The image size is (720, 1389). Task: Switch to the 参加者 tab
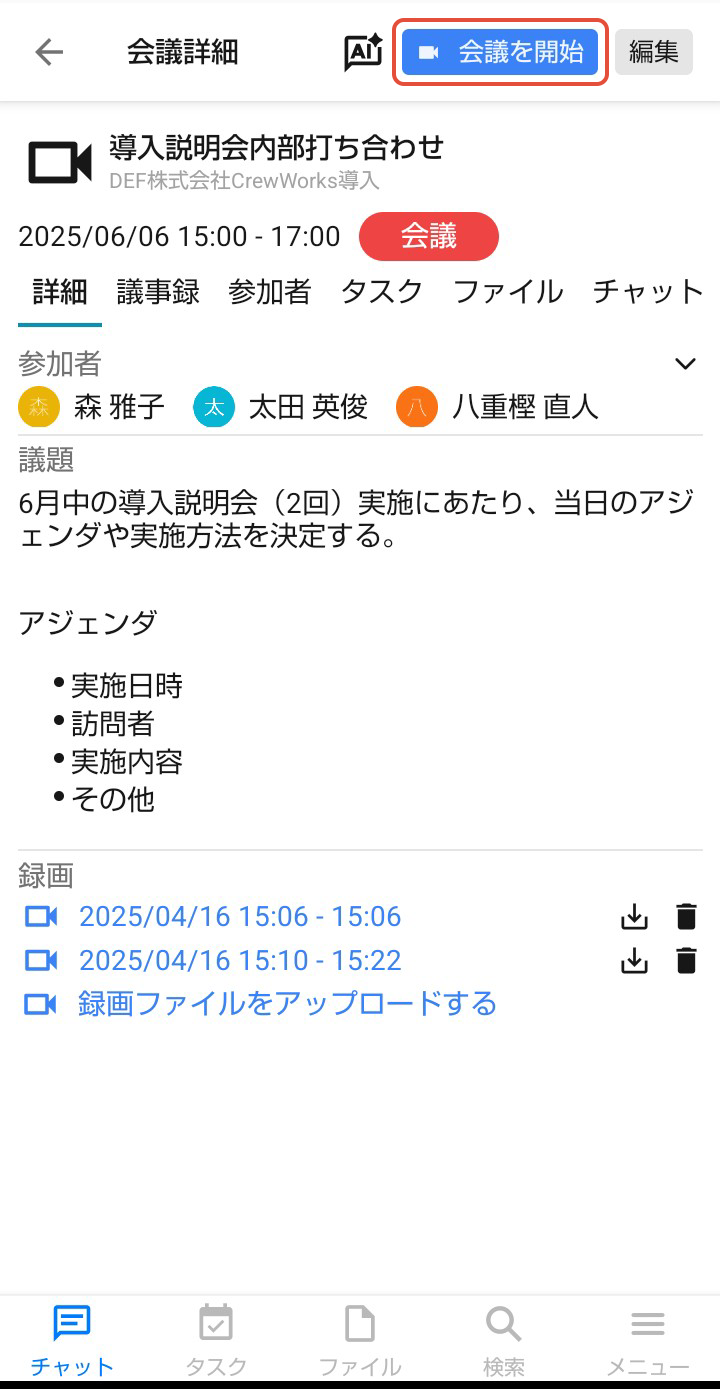(270, 292)
